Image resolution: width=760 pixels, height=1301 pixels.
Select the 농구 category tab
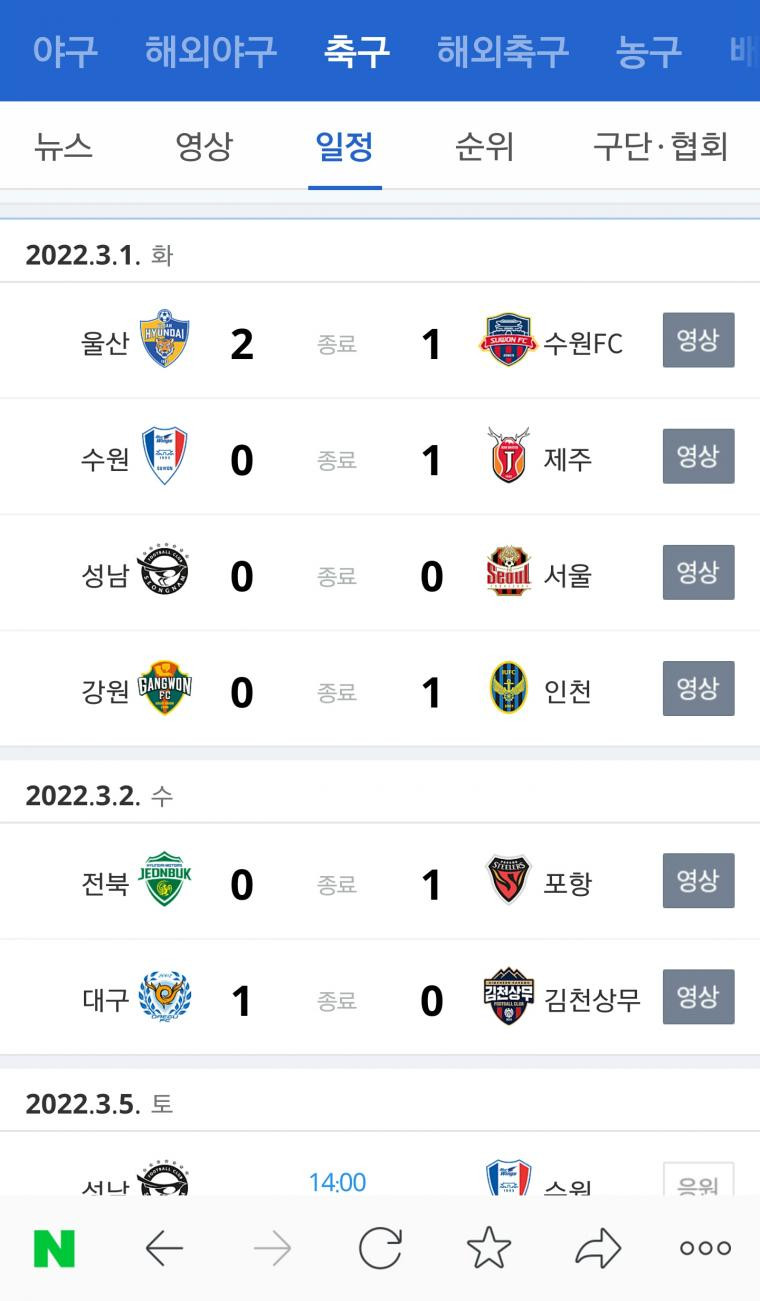[648, 51]
